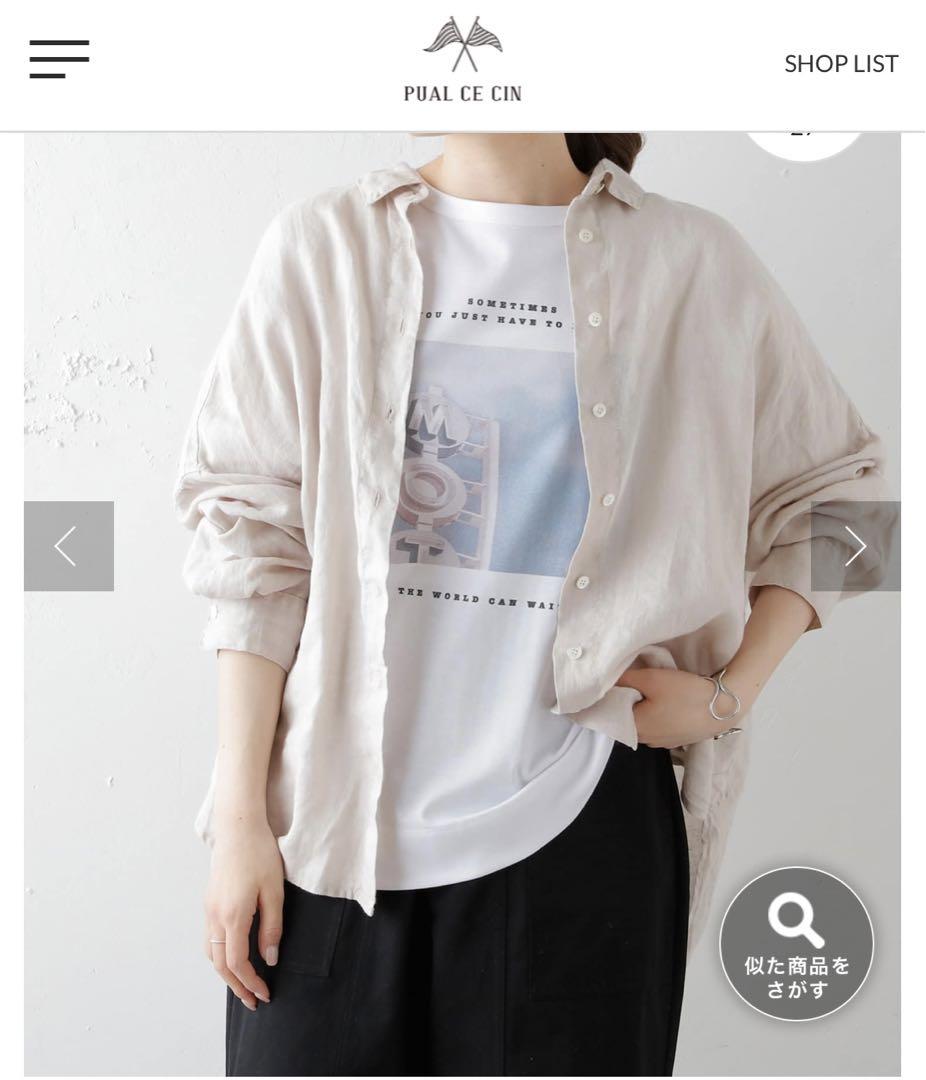Search for similar products

coord(796,943)
